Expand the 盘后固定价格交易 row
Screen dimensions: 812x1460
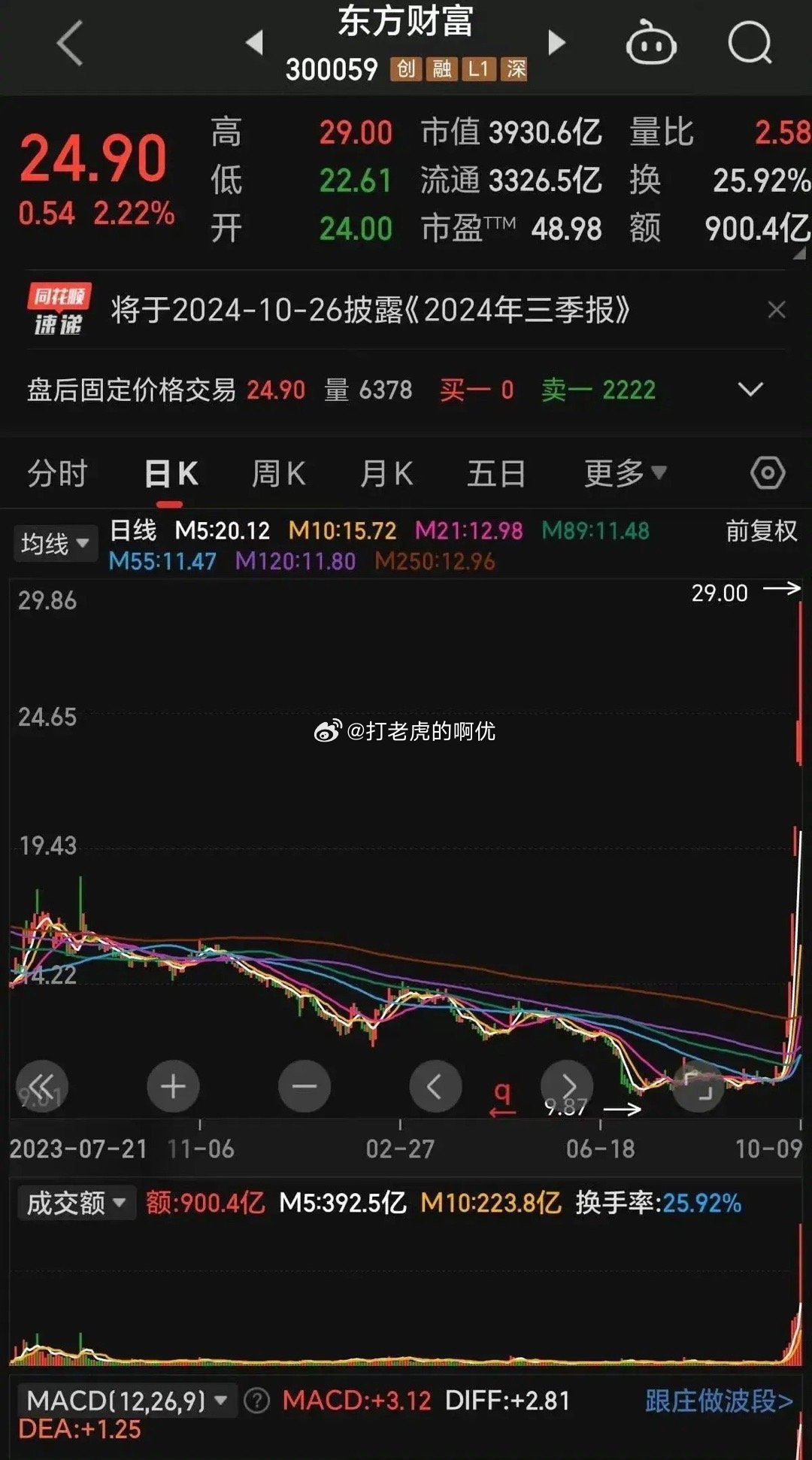[750, 390]
